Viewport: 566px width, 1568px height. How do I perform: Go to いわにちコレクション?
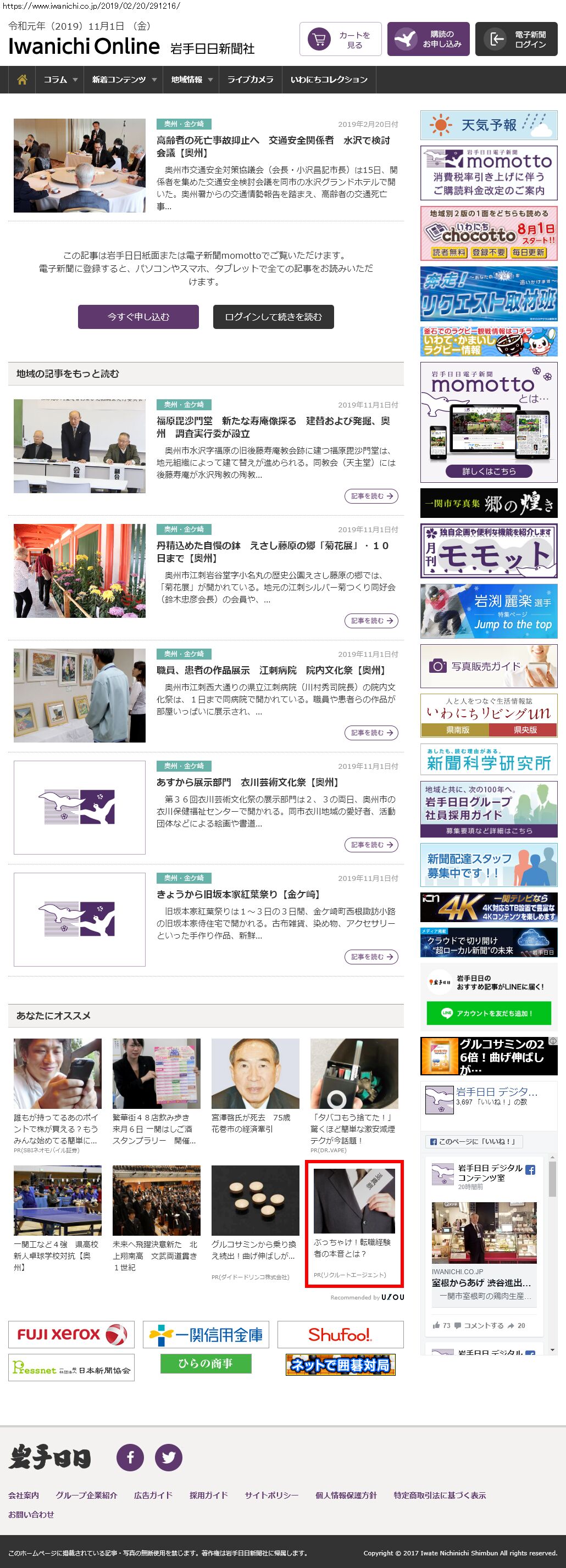click(329, 80)
